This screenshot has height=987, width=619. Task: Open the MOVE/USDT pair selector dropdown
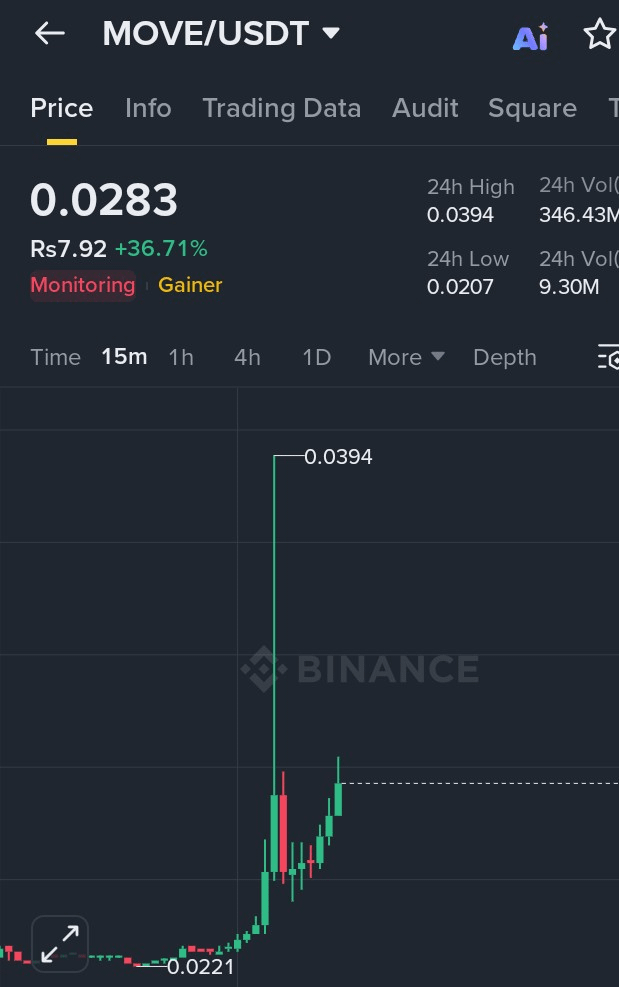(x=221, y=34)
